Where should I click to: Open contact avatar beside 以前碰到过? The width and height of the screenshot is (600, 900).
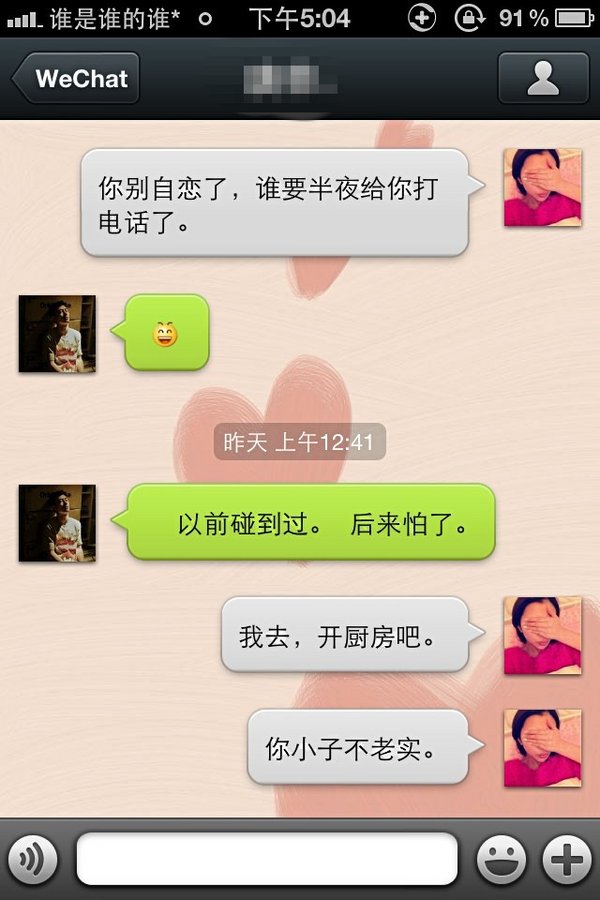pos(57,523)
